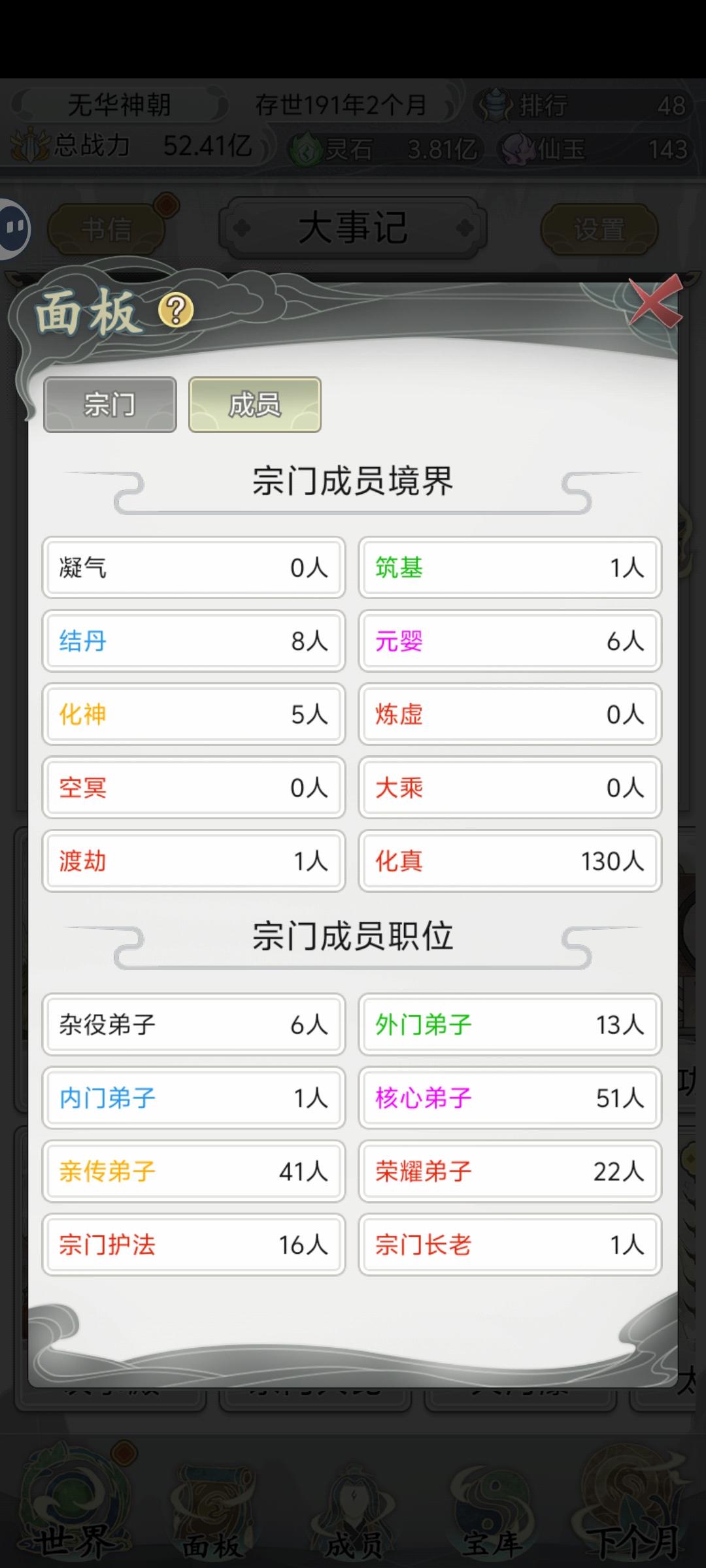
Task: Close the 面板 panel with red X
Action: 655,302
